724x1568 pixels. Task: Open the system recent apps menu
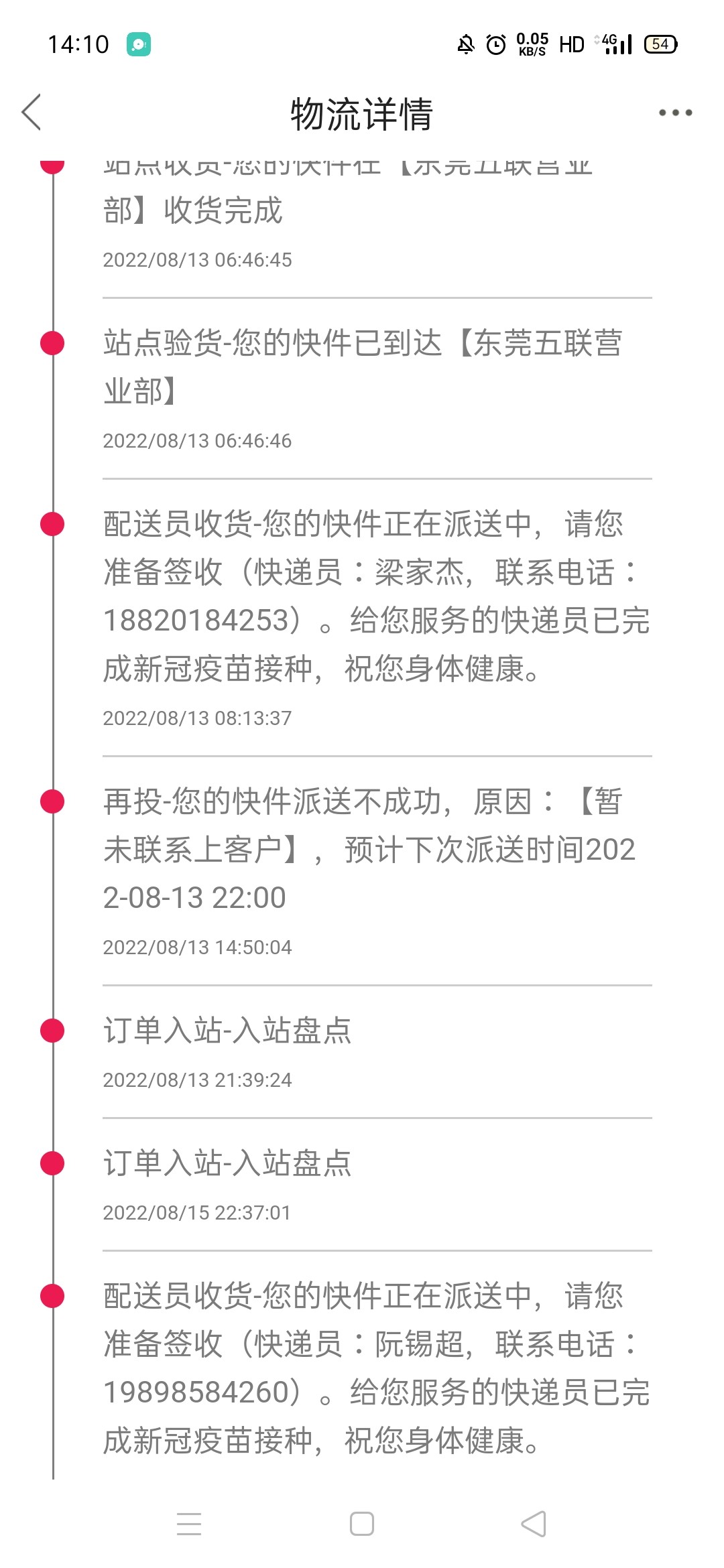coord(188,1524)
